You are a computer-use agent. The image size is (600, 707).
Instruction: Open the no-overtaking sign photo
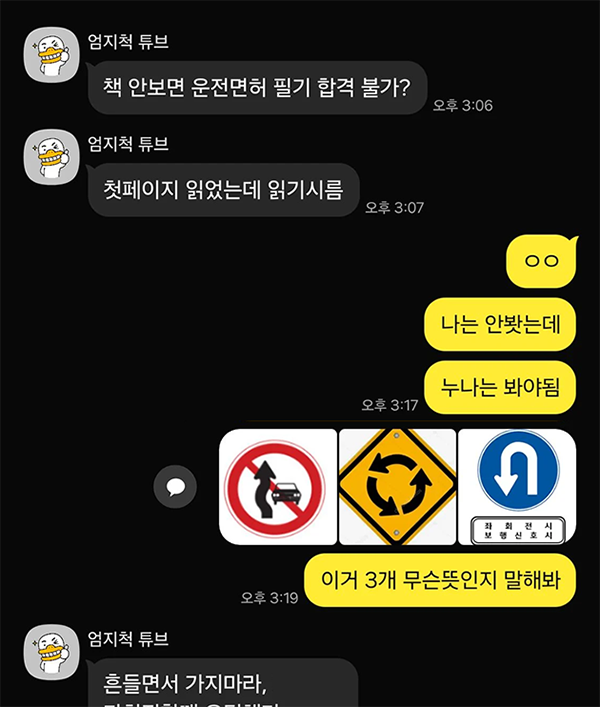tap(278, 487)
